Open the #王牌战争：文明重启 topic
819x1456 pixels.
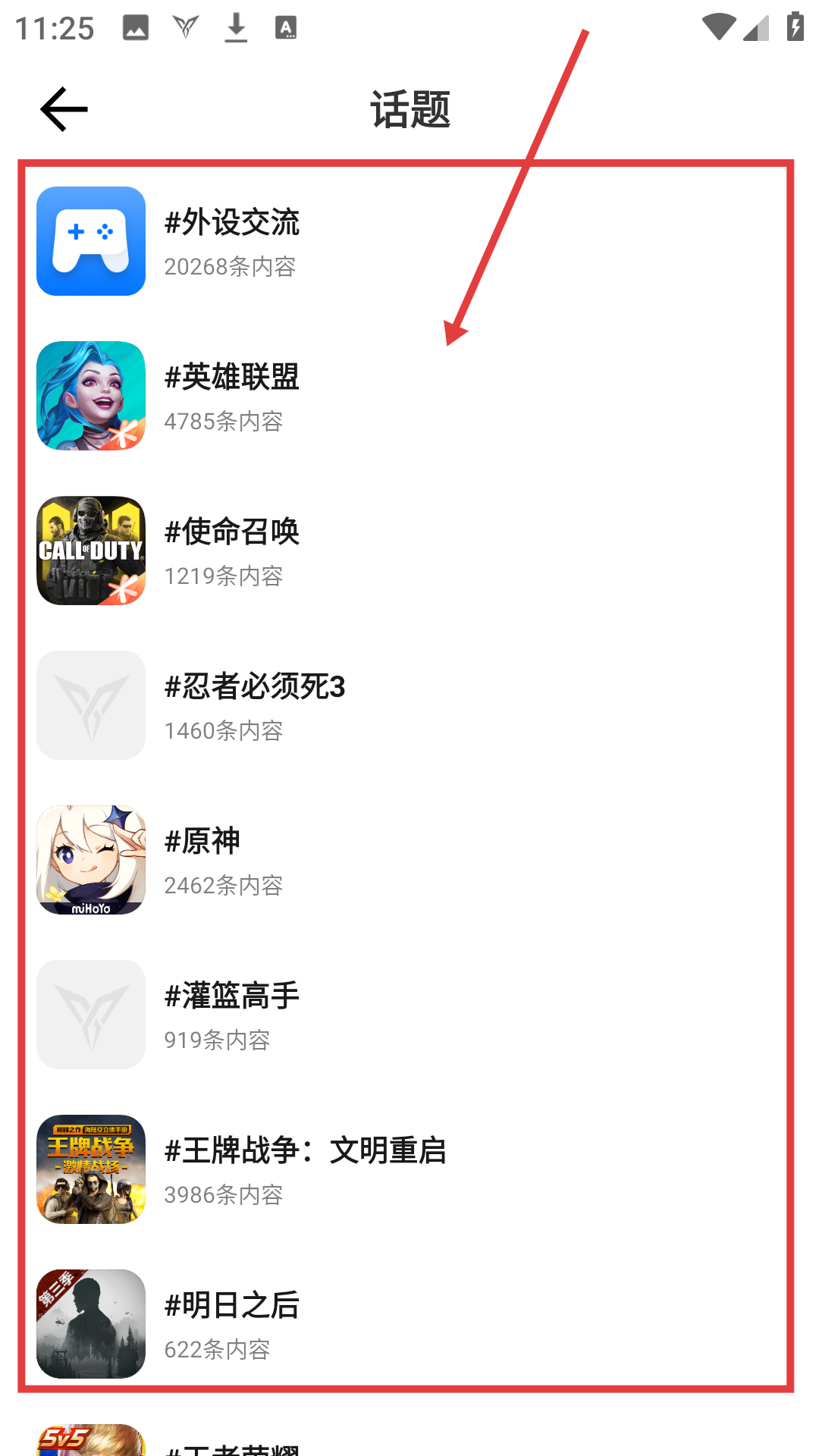[x=305, y=1169]
